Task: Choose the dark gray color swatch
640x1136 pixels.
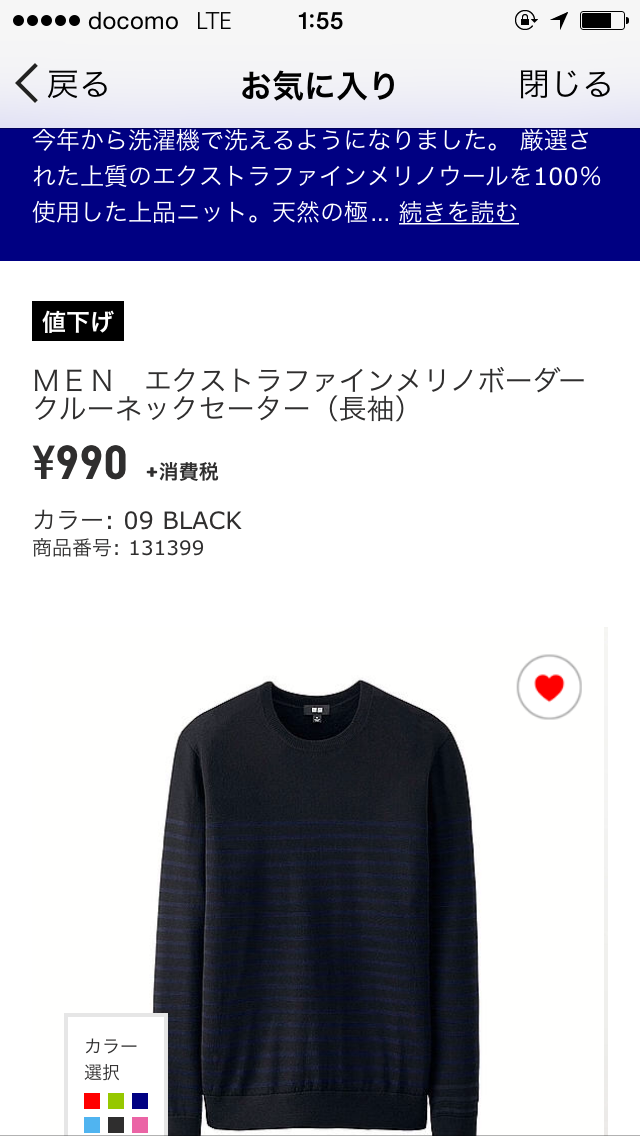Action: pyautogui.click(x=116, y=1125)
